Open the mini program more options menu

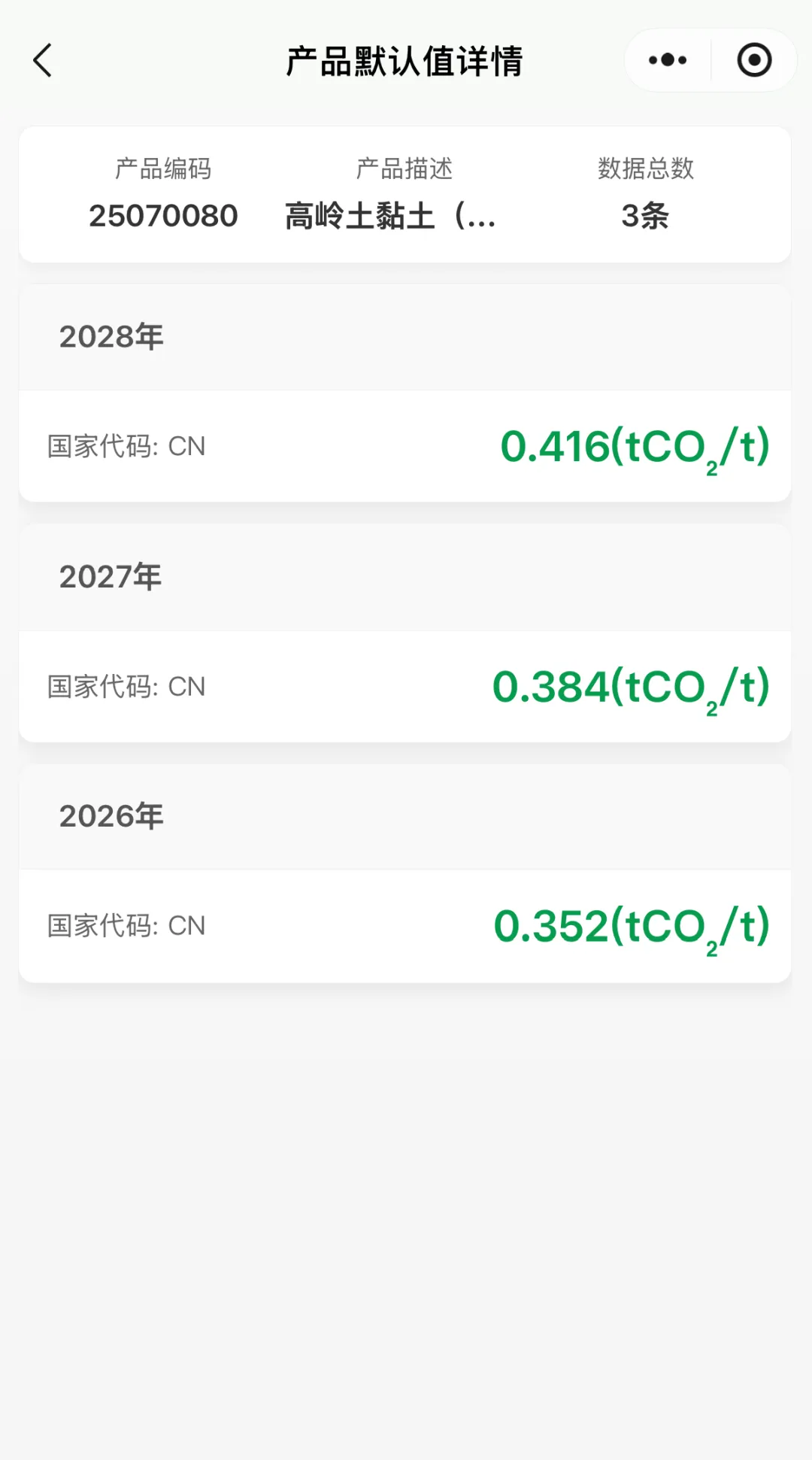(x=668, y=60)
